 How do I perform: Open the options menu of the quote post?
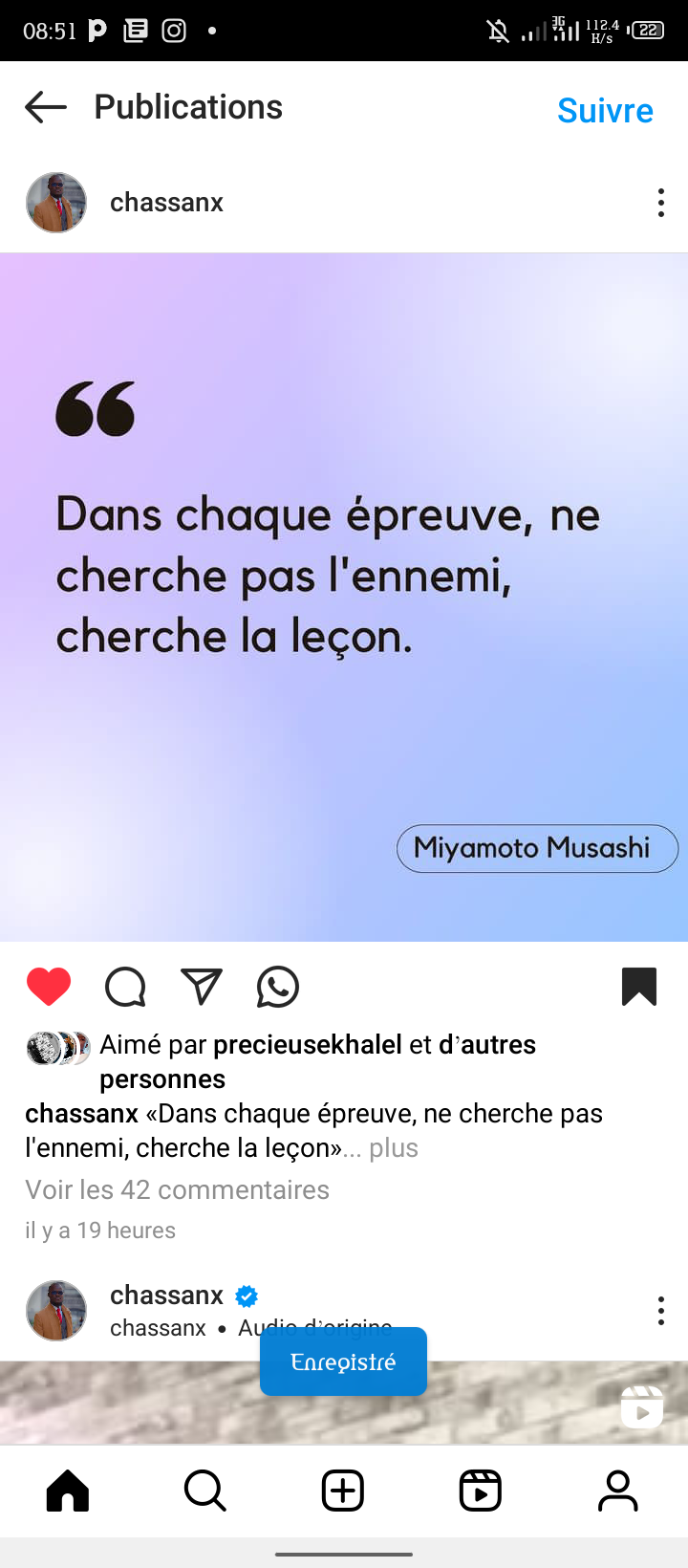pos(660,203)
